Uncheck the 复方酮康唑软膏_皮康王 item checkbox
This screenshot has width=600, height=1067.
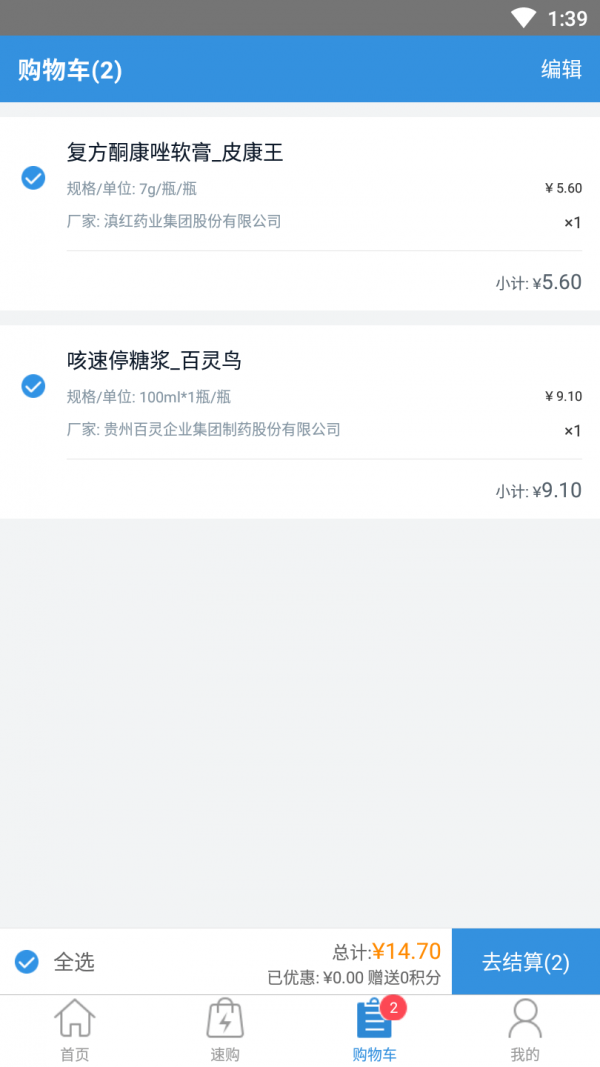click(x=33, y=178)
